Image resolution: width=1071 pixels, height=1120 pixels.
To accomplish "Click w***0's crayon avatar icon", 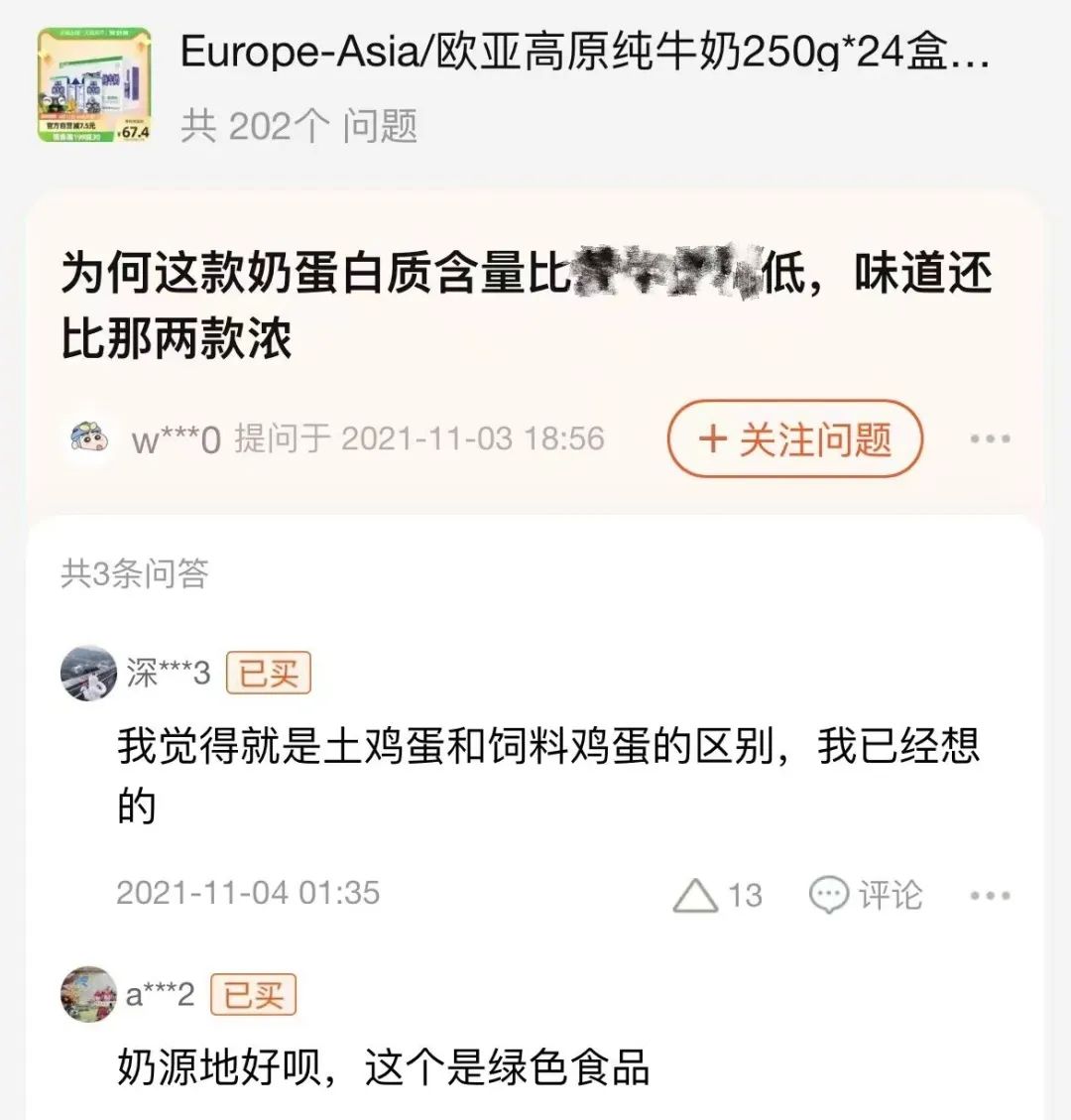I will pyautogui.click(x=87, y=437).
